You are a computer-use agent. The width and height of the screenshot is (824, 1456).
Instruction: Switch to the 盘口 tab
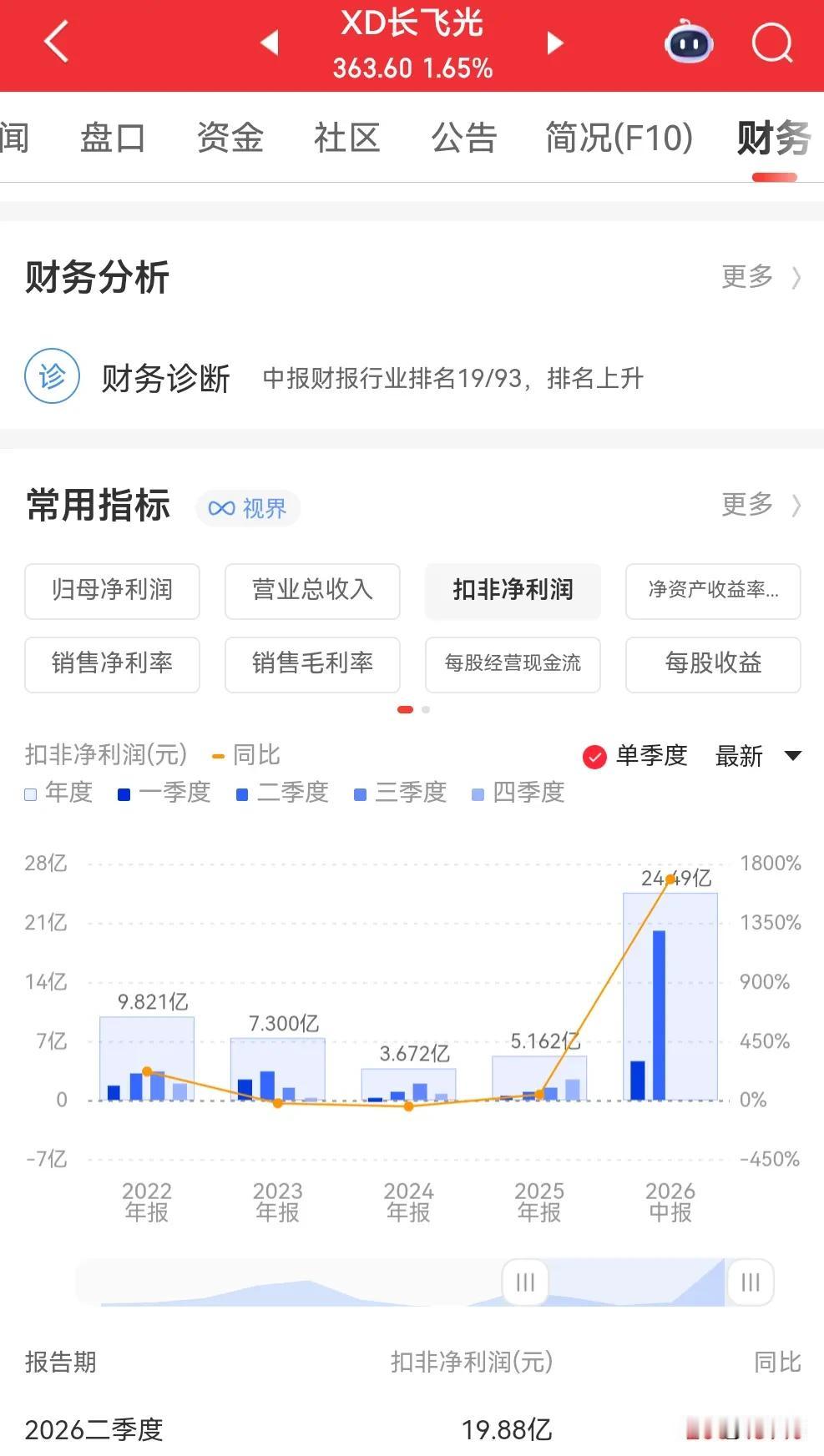coord(113,138)
